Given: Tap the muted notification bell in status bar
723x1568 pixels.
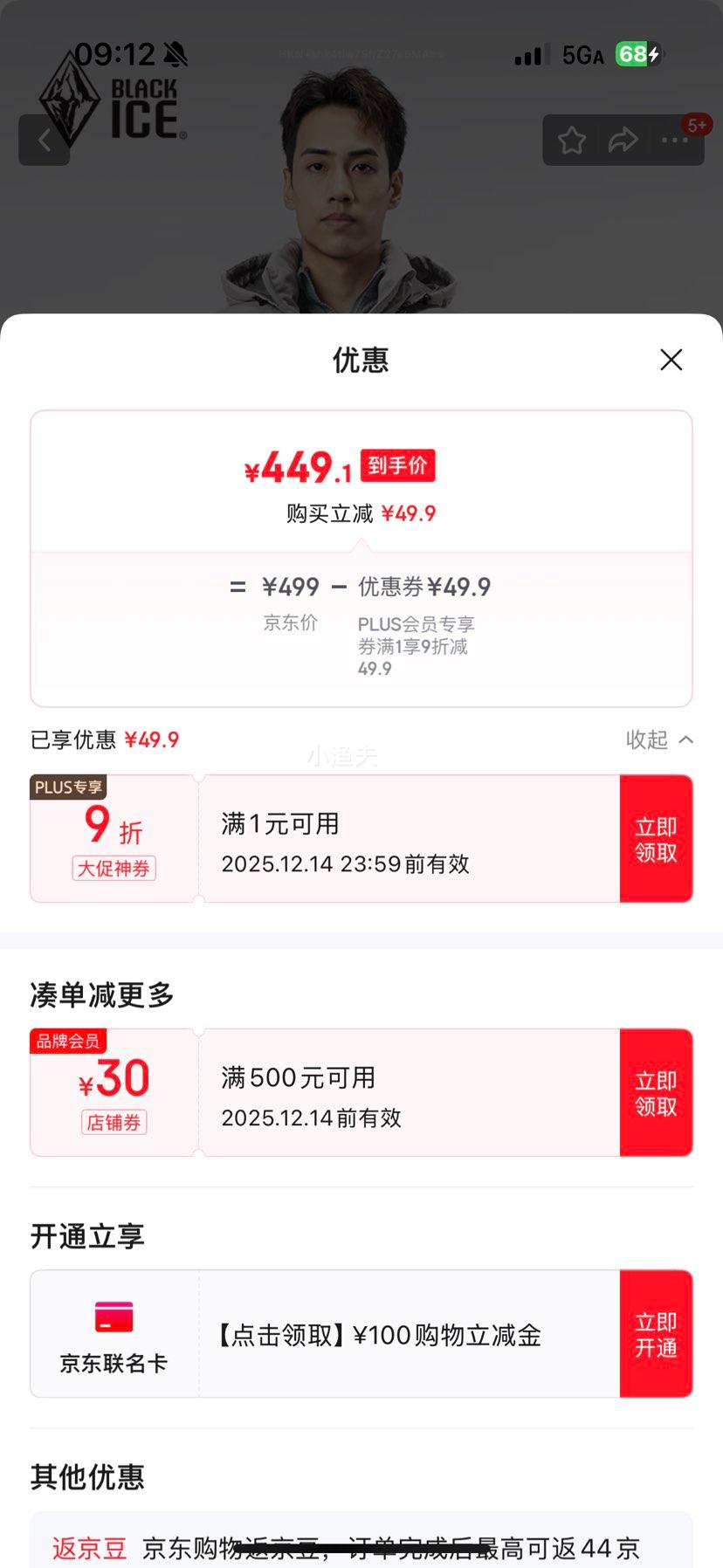Looking at the screenshot, I should [176, 54].
